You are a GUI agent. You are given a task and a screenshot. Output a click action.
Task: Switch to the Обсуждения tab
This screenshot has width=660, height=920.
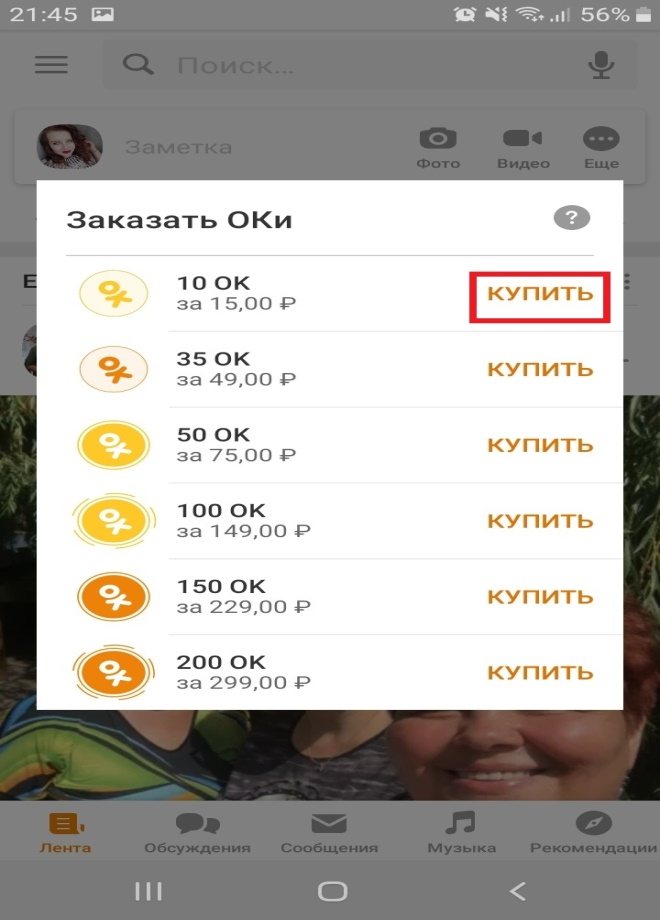tap(197, 832)
